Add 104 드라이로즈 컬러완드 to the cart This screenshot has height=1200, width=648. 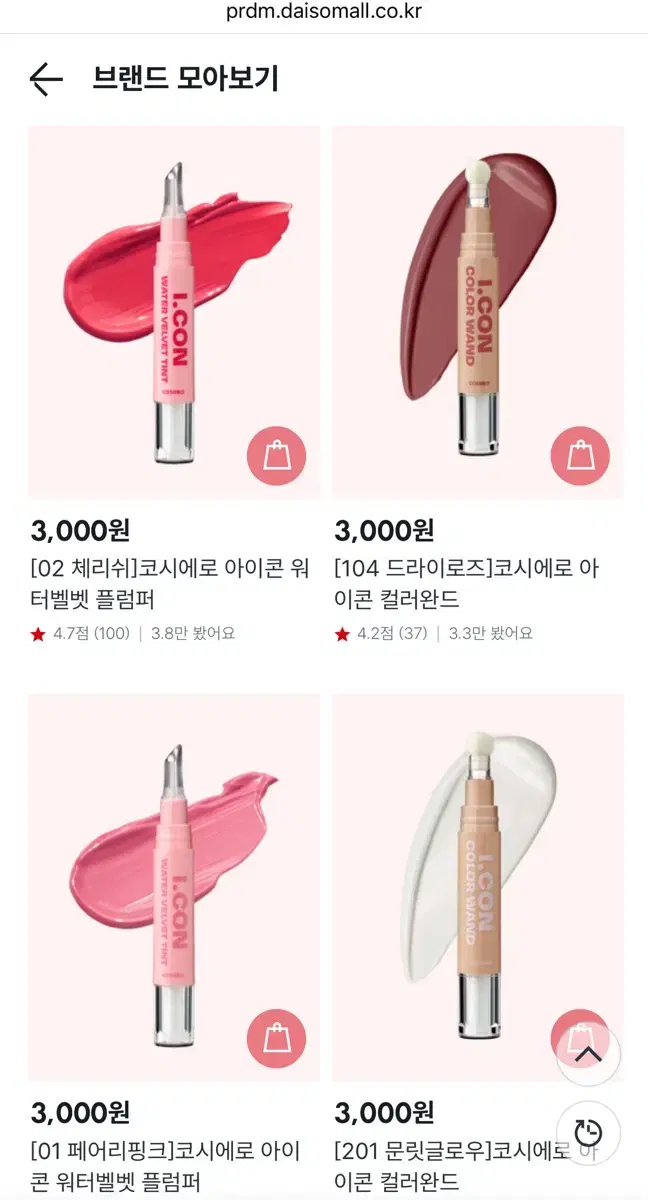pos(580,456)
